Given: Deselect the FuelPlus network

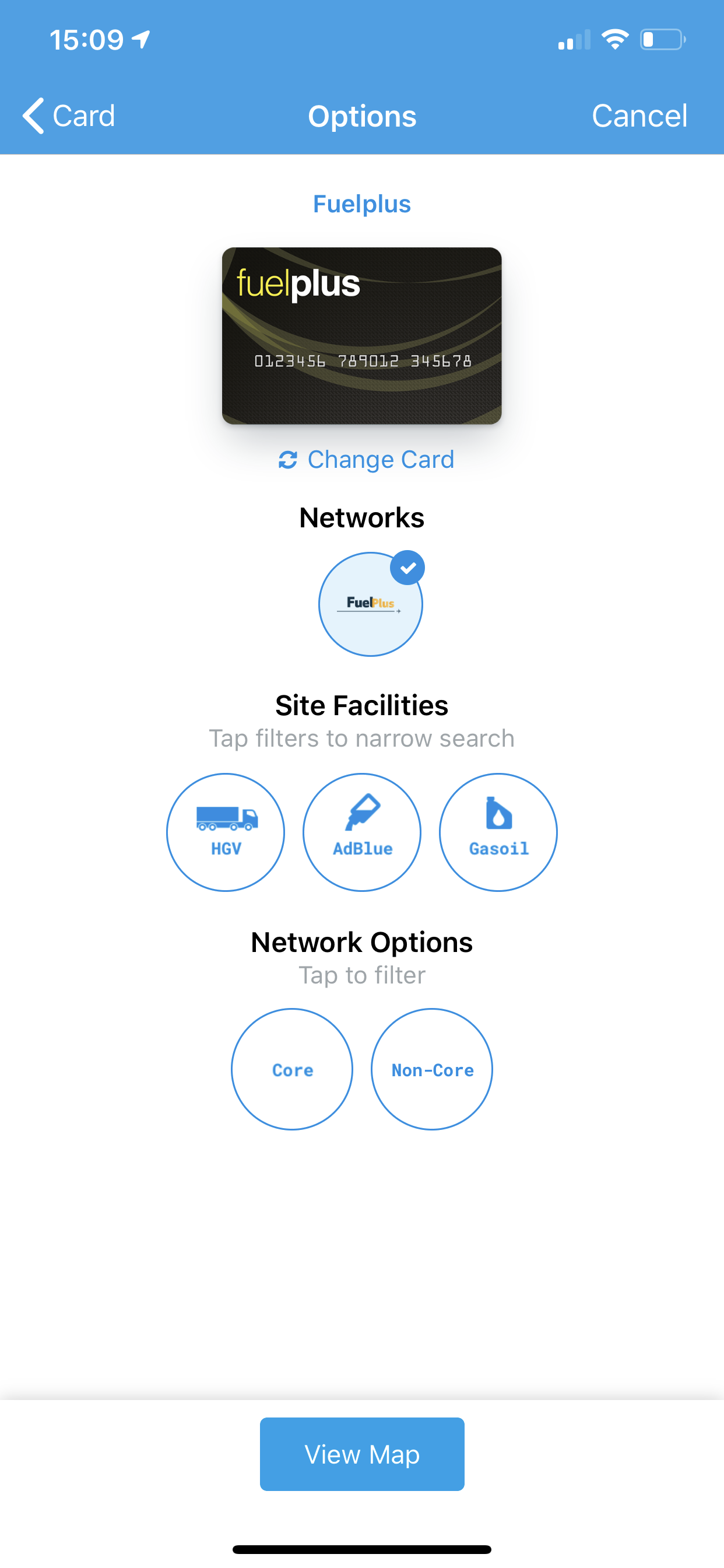Looking at the screenshot, I should pyautogui.click(x=371, y=604).
